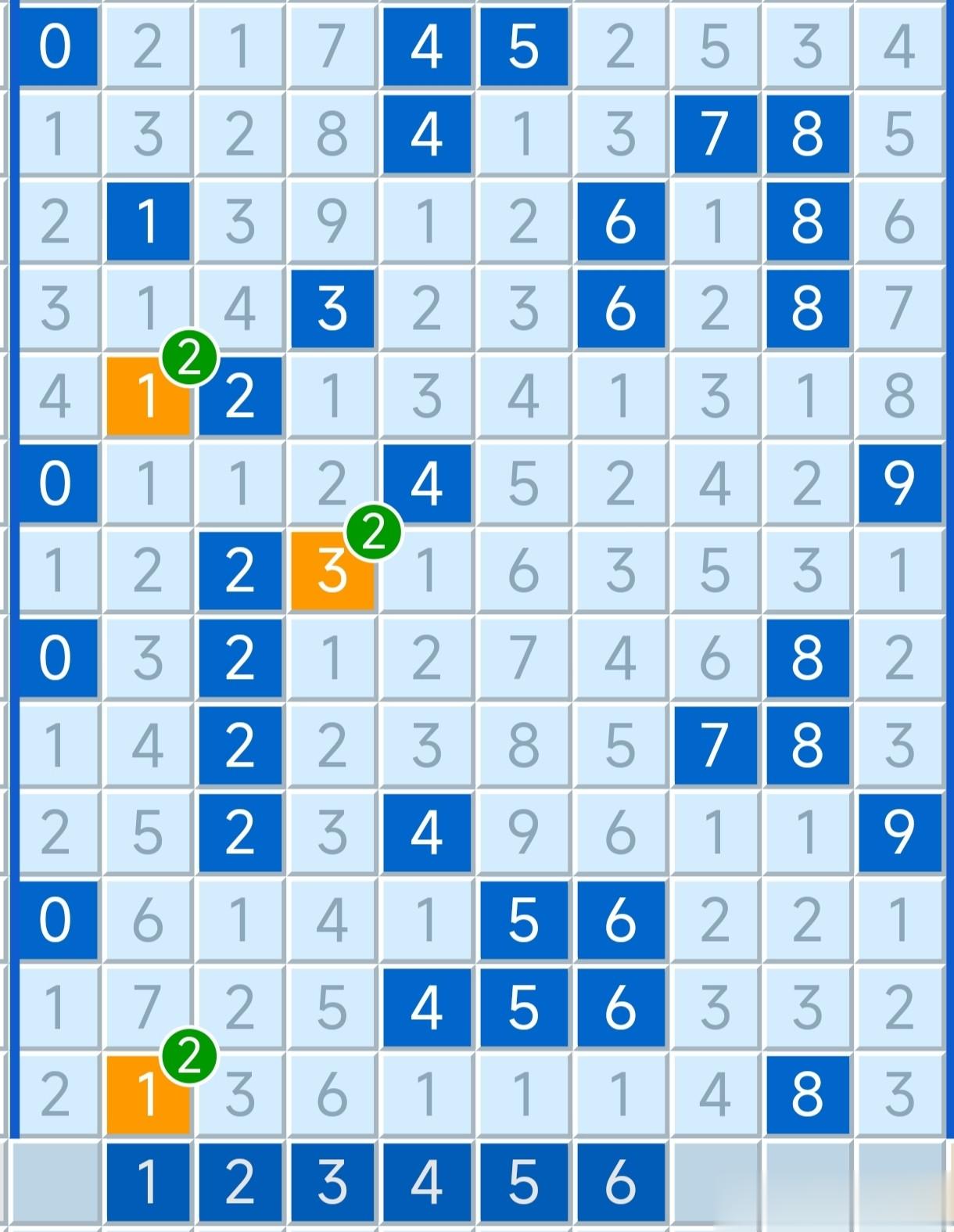
Task: Unselect number 6 in the bottom pick row
Action: 621,1182
